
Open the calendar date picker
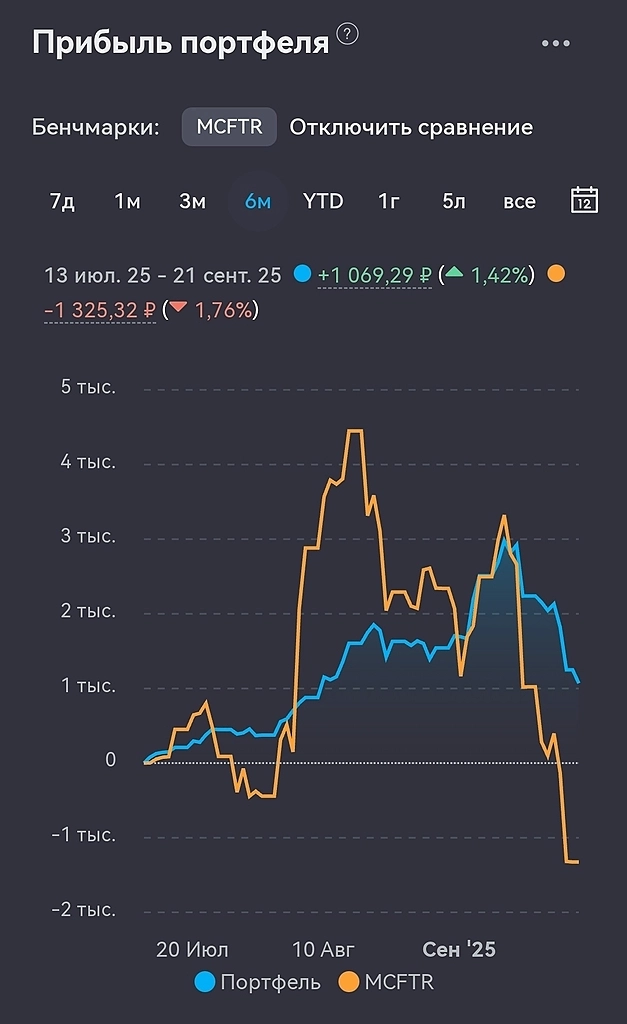coord(584,200)
